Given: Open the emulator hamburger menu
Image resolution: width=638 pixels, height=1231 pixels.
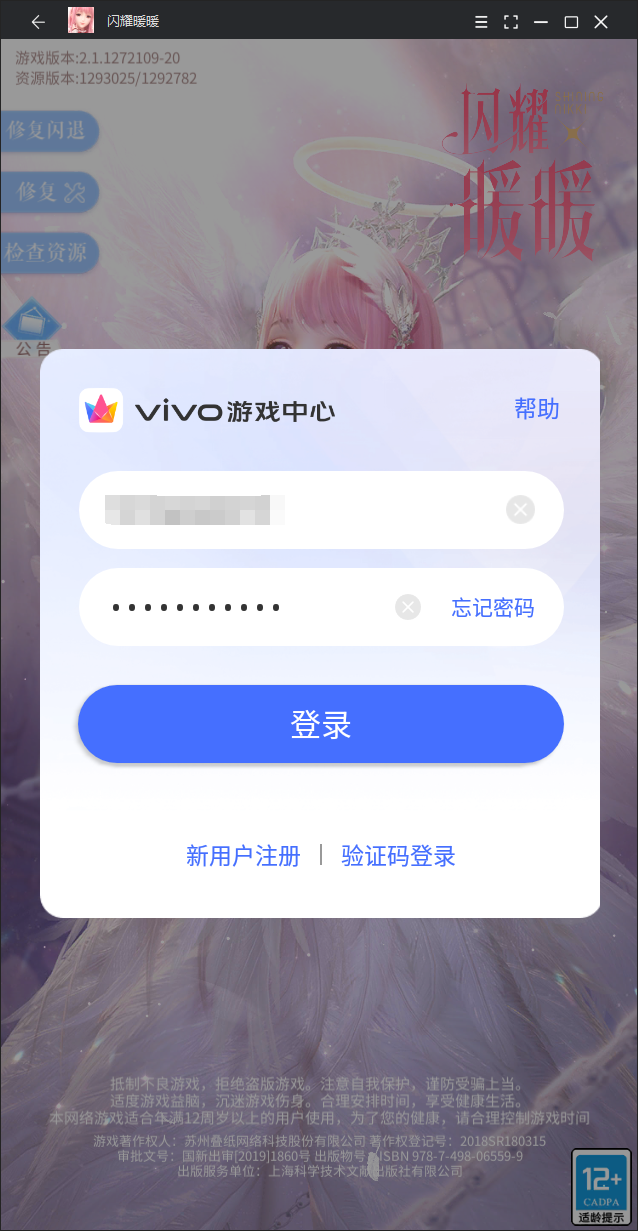Looking at the screenshot, I should [481, 21].
